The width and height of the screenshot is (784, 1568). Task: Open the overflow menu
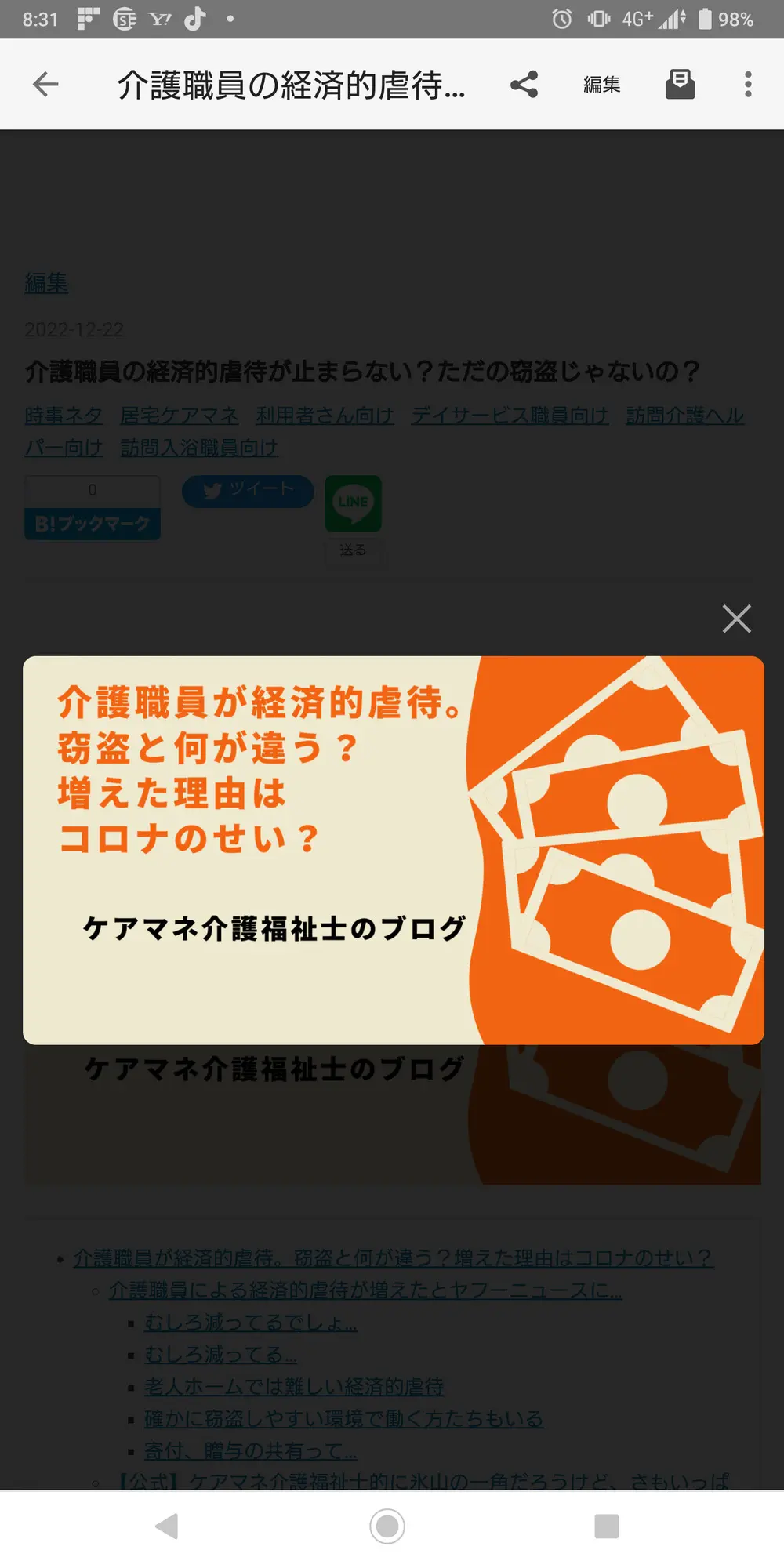click(748, 84)
